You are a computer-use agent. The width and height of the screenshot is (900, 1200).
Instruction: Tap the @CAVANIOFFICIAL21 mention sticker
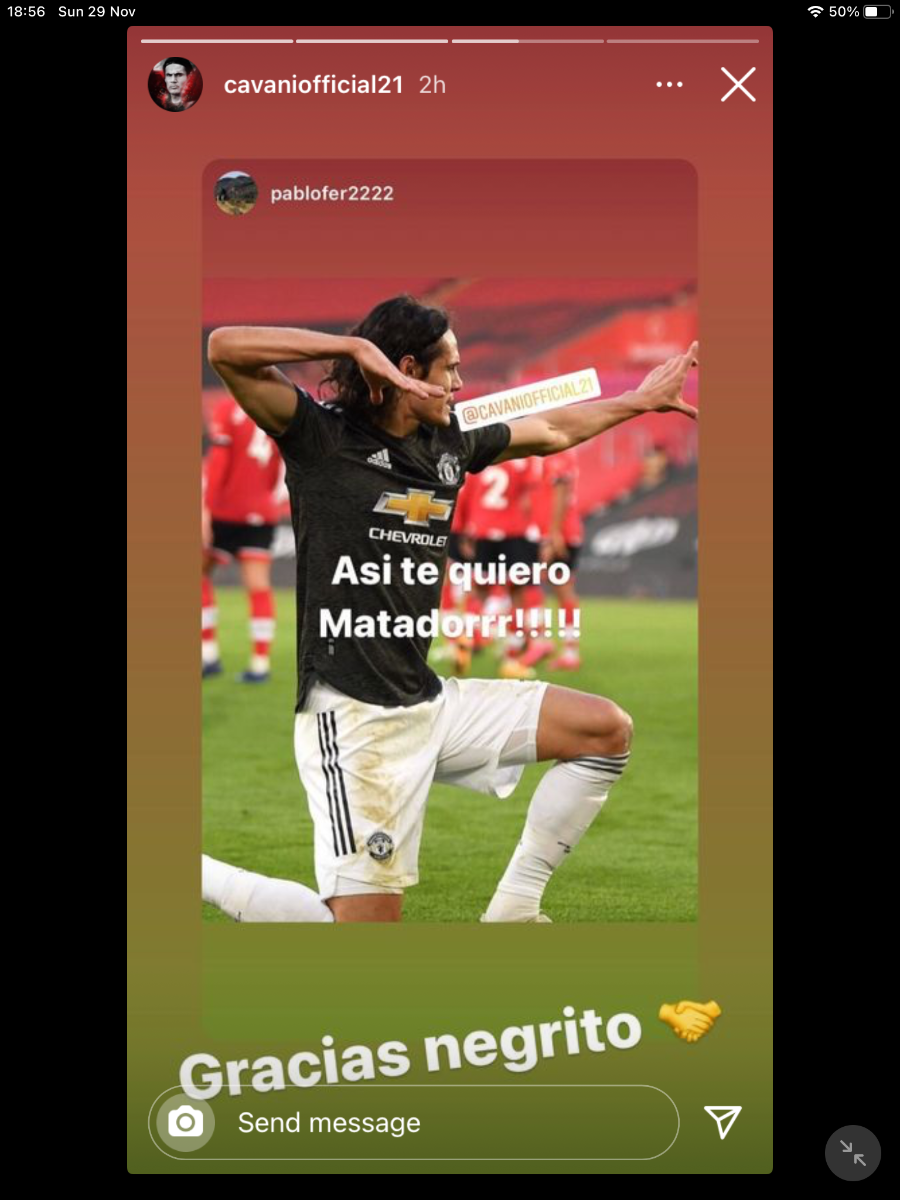click(527, 398)
